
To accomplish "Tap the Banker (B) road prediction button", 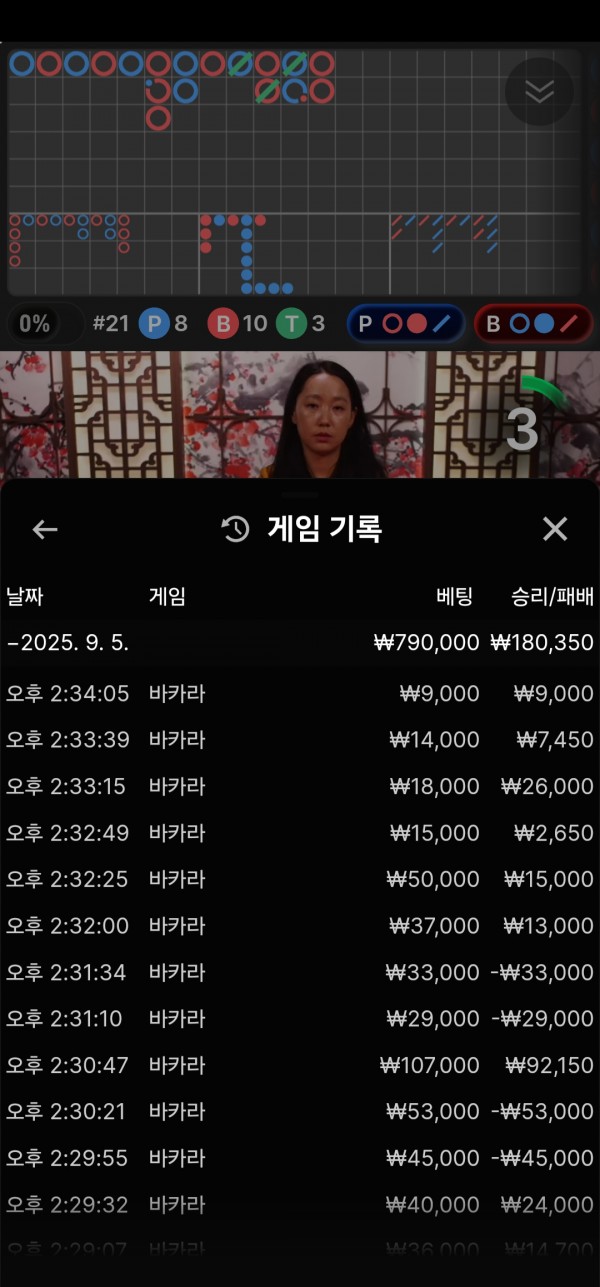I will (532, 323).
